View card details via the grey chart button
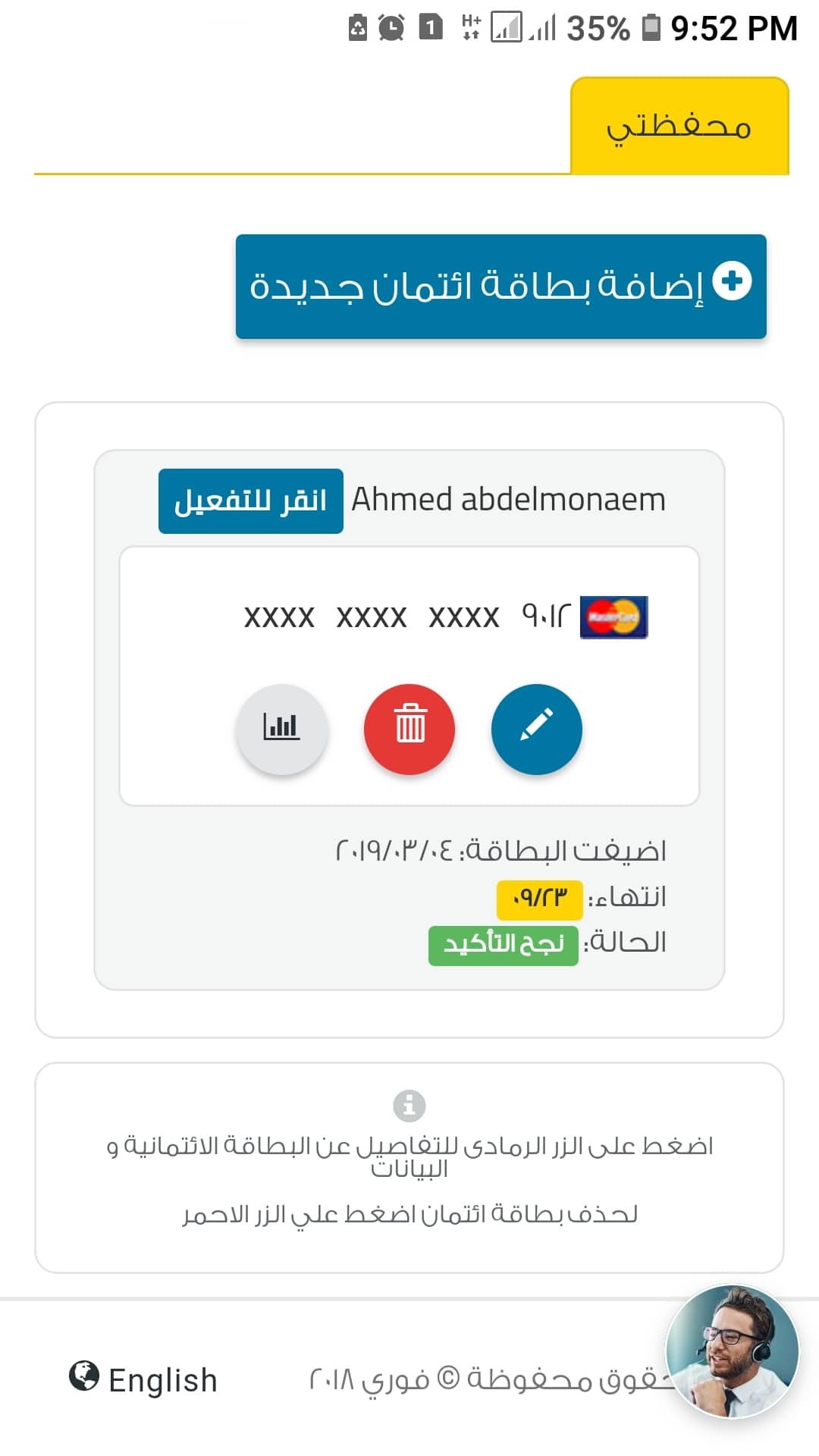The width and height of the screenshot is (819, 1456). (x=281, y=729)
